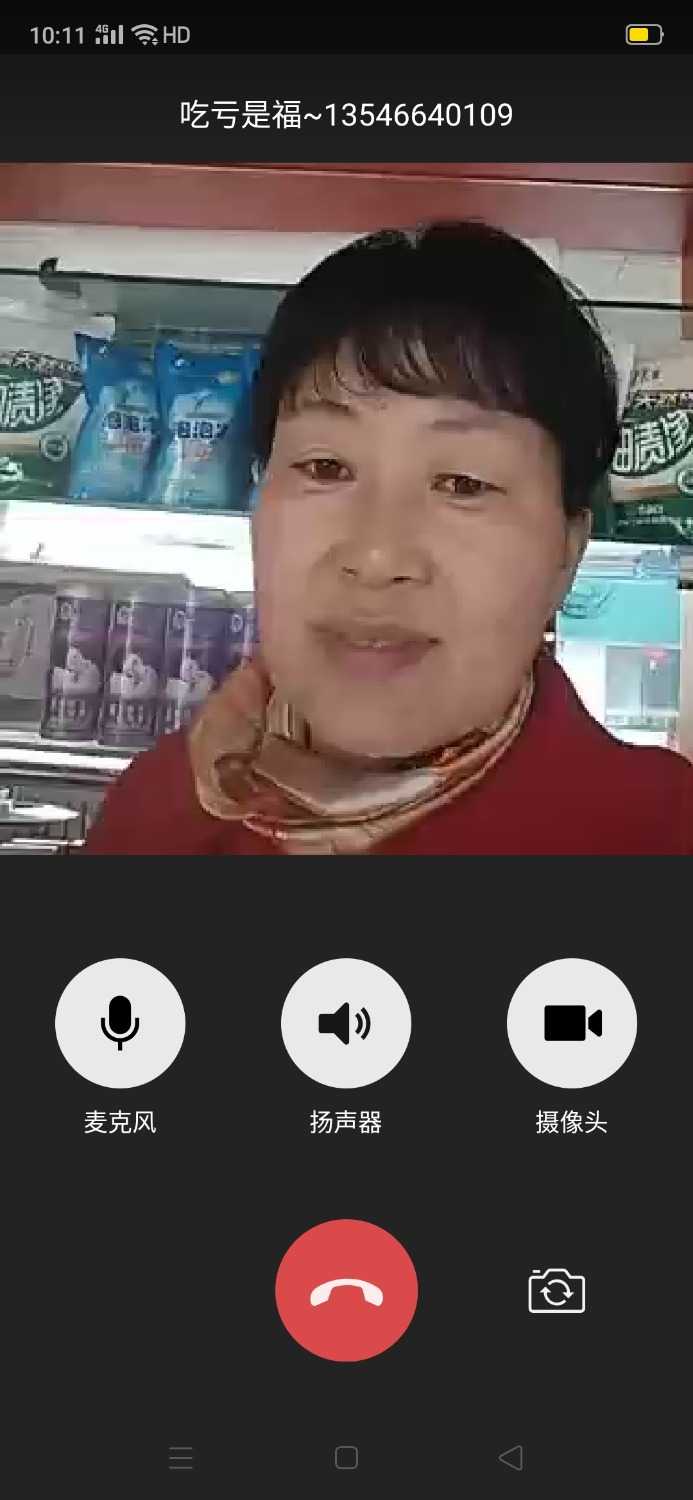
Task: Toggle the speaker (扬声器)
Action: [x=346, y=1023]
